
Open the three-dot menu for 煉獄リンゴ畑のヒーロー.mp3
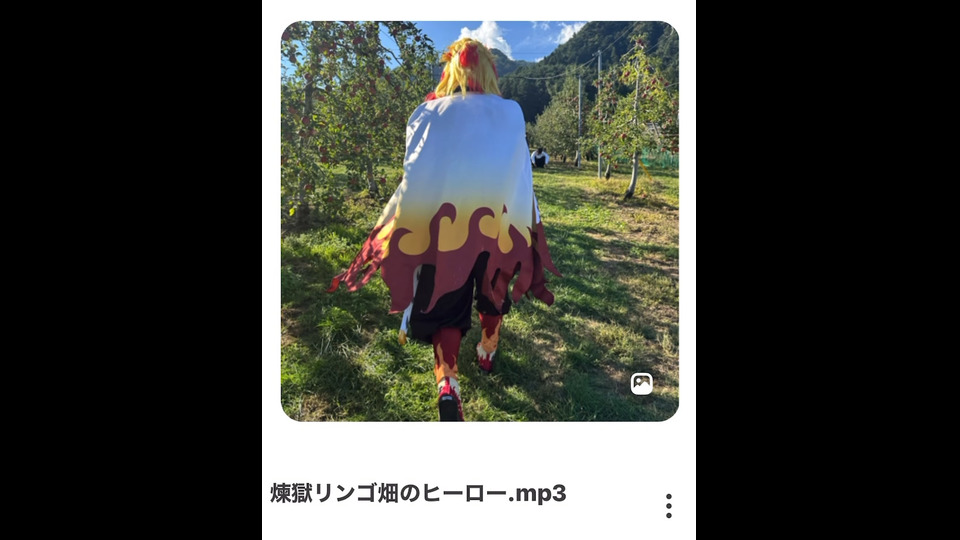tap(668, 506)
